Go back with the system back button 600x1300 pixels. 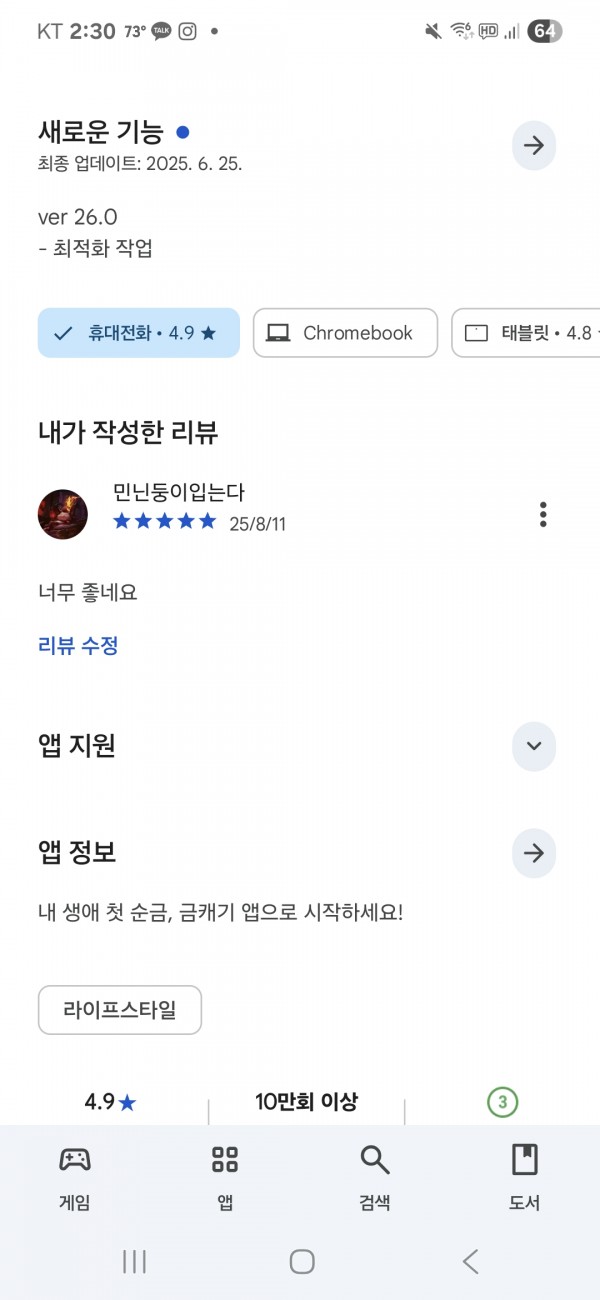tap(471, 1261)
